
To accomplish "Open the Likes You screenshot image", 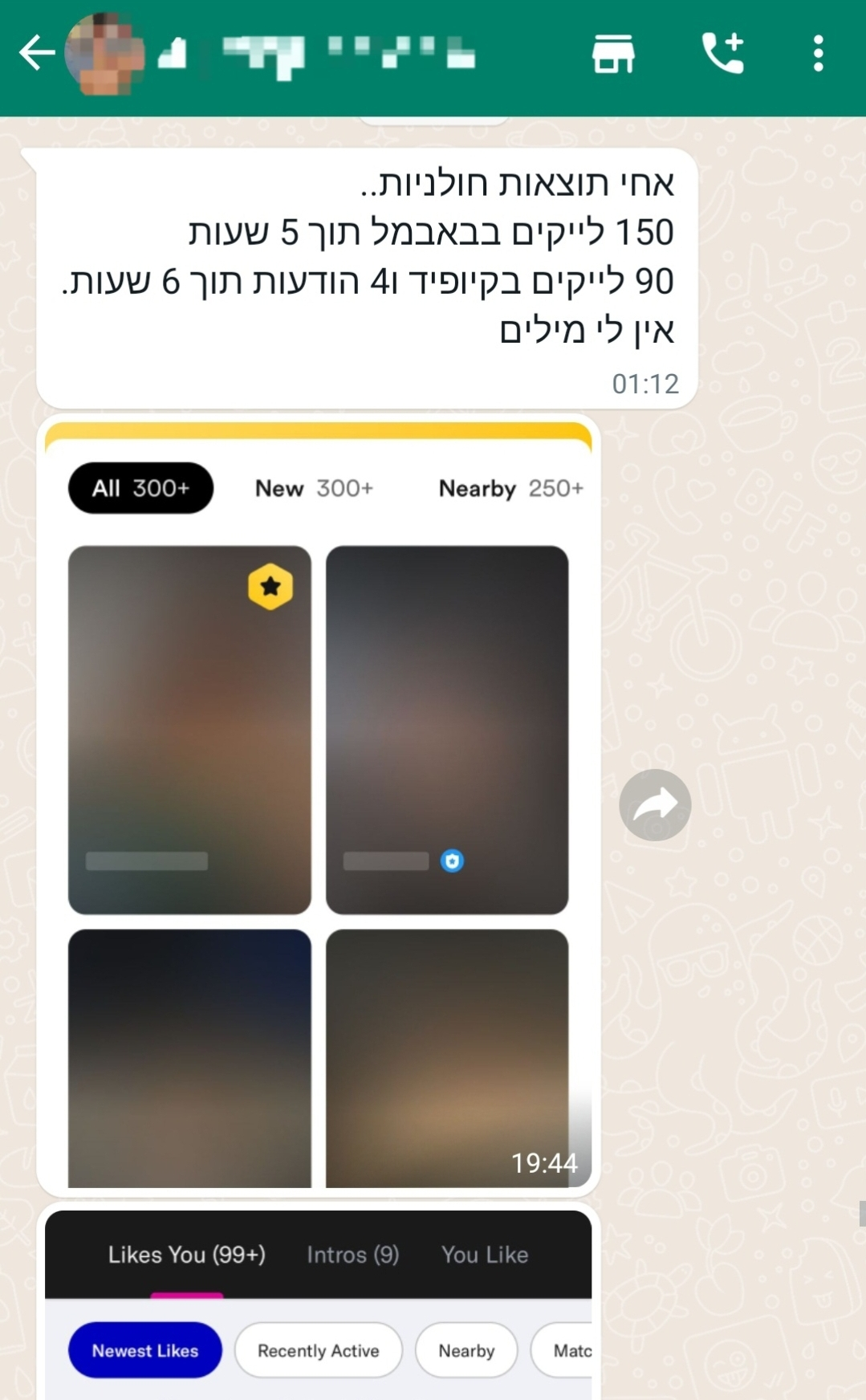I will pos(319,1305).
